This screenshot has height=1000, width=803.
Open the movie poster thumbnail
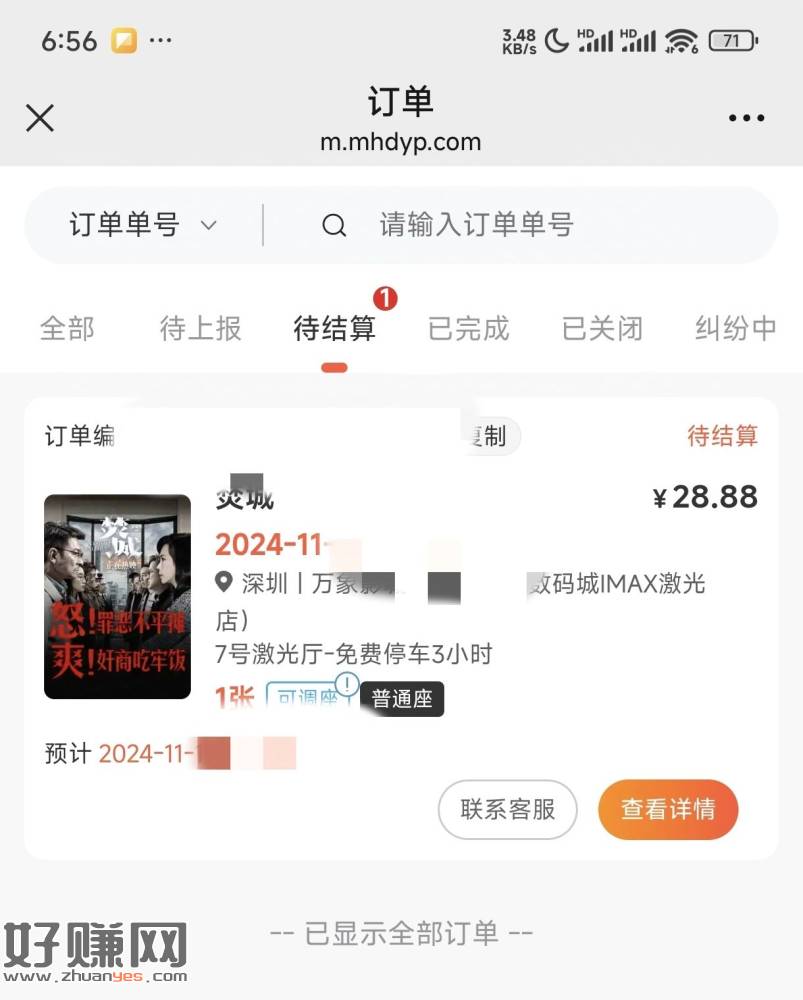117,596
